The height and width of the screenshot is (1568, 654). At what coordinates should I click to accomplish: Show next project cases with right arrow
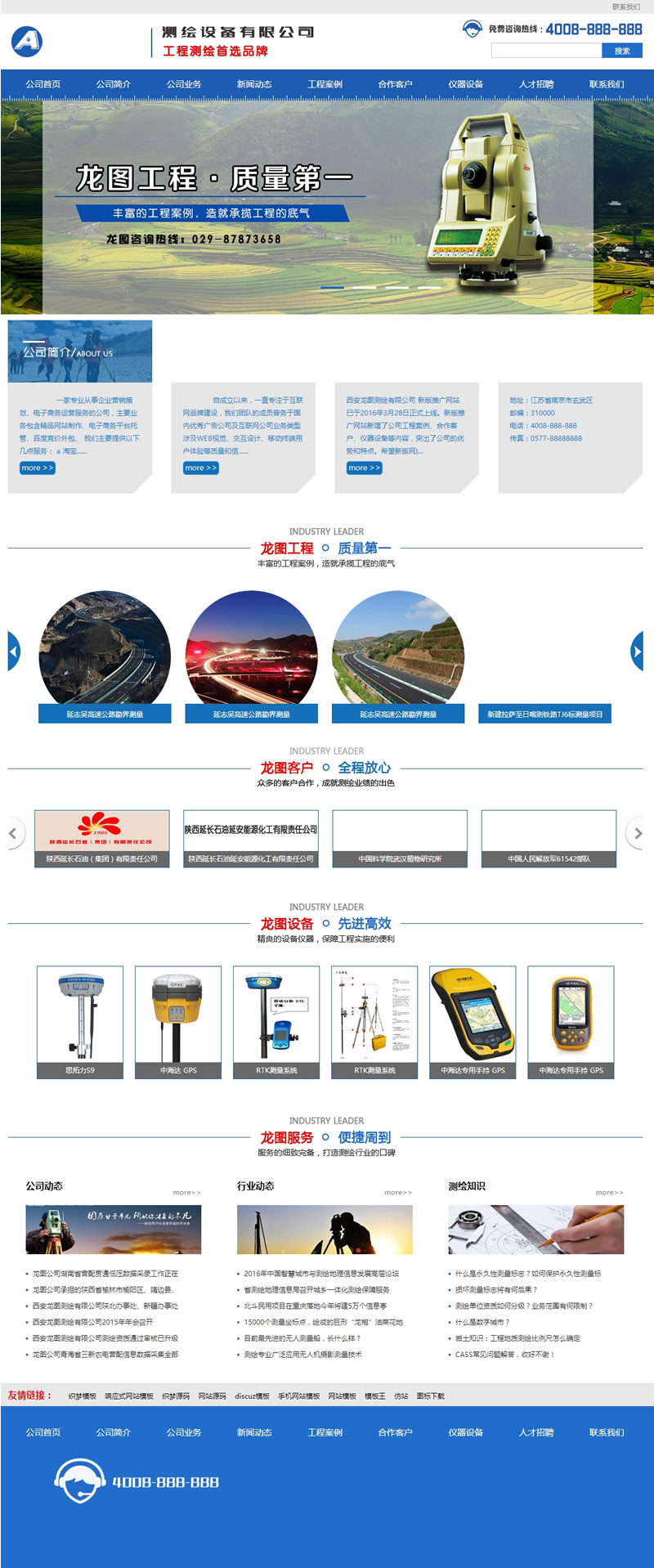click(637, 652)
